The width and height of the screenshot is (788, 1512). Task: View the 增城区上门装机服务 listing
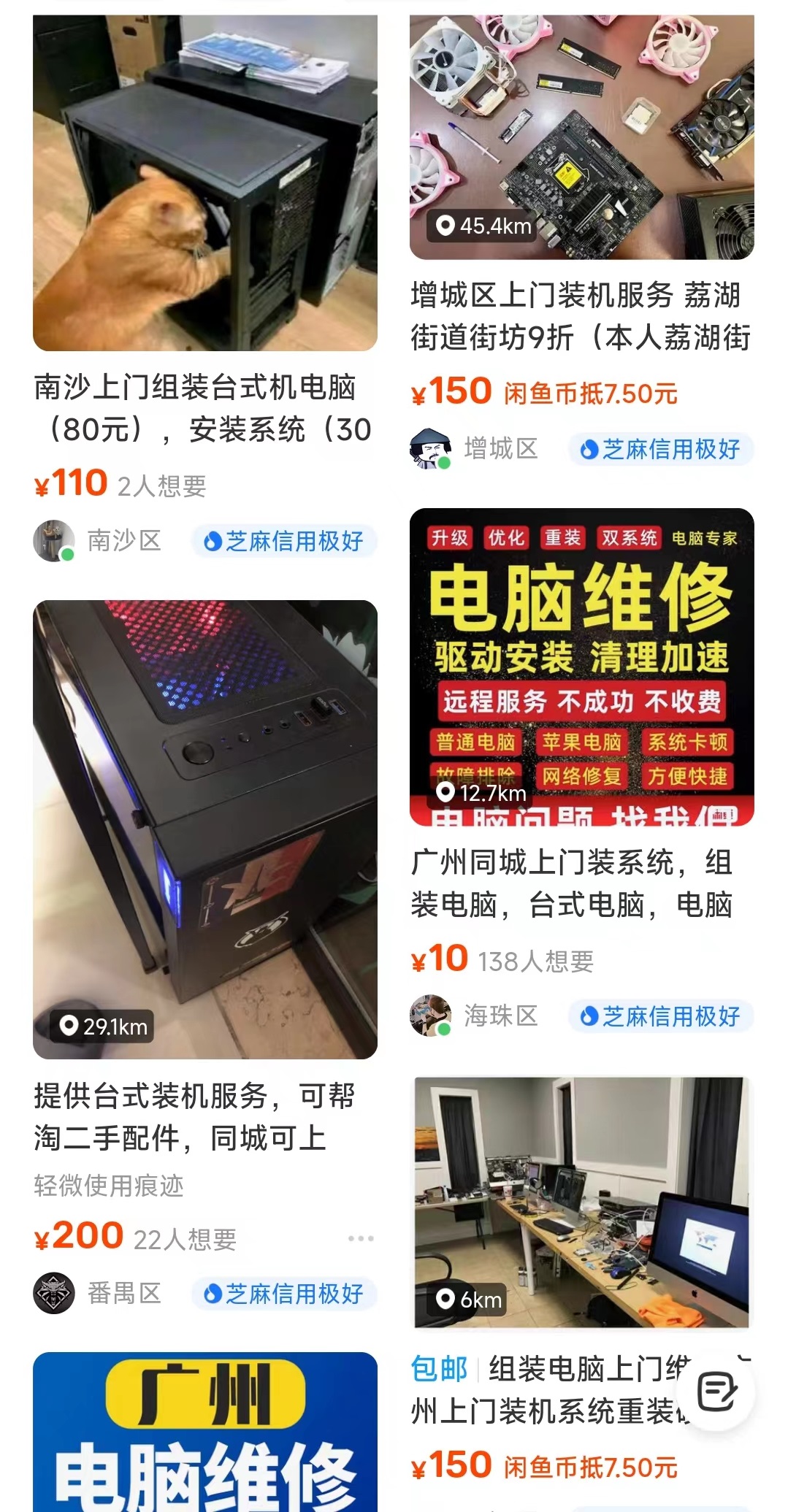point(581,139)
